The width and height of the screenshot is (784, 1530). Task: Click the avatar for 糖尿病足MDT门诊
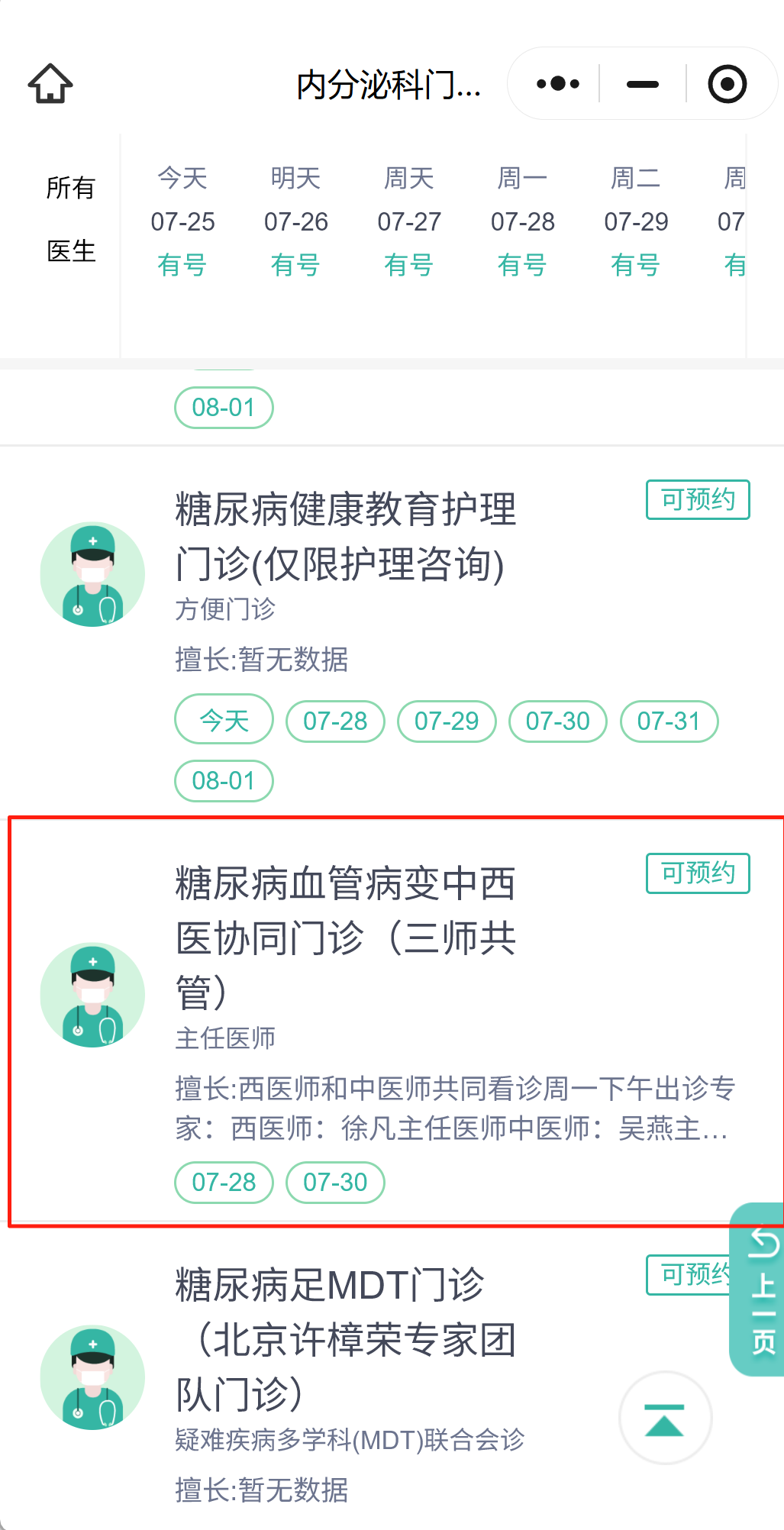coord(92,1376)
